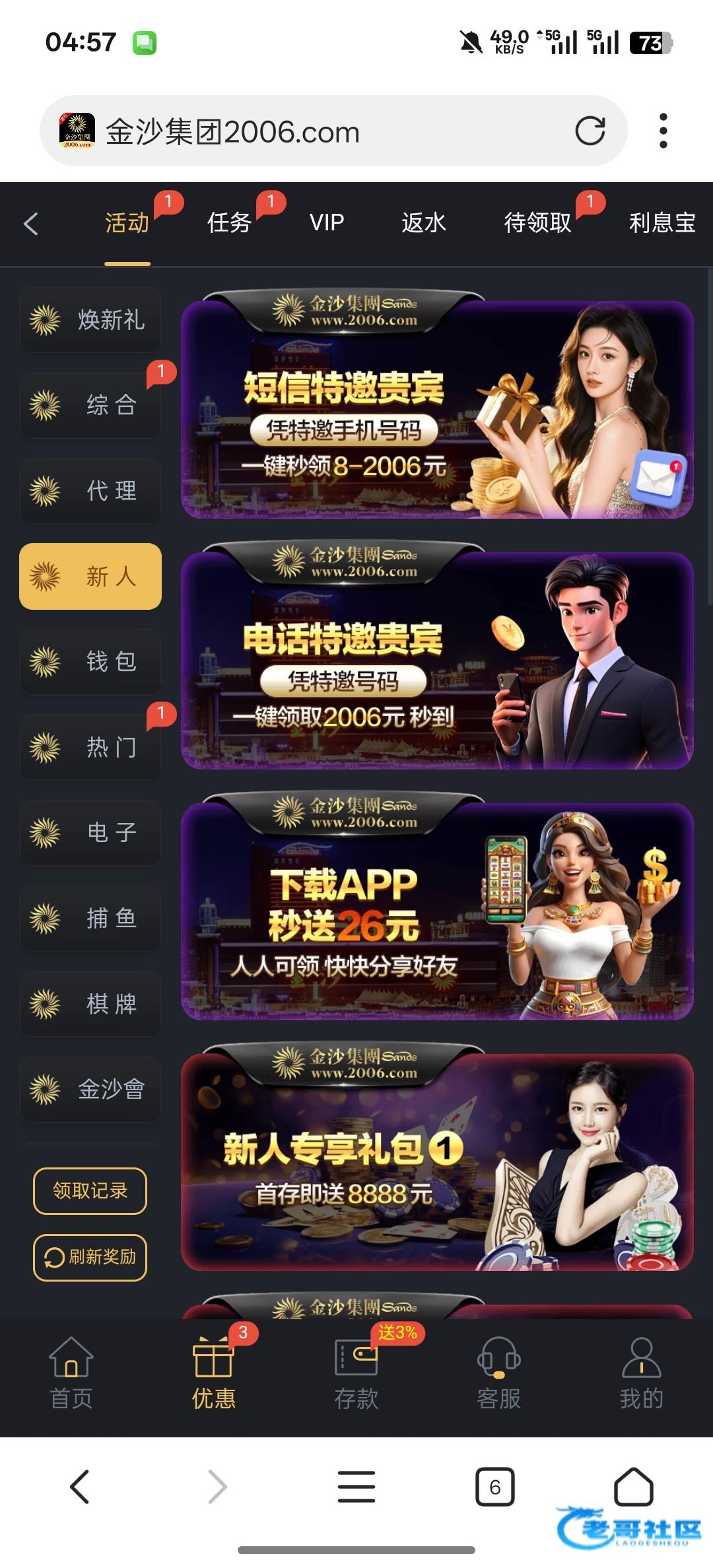
Task: Switch to the 返水 tab
Action: pos(424,222)
